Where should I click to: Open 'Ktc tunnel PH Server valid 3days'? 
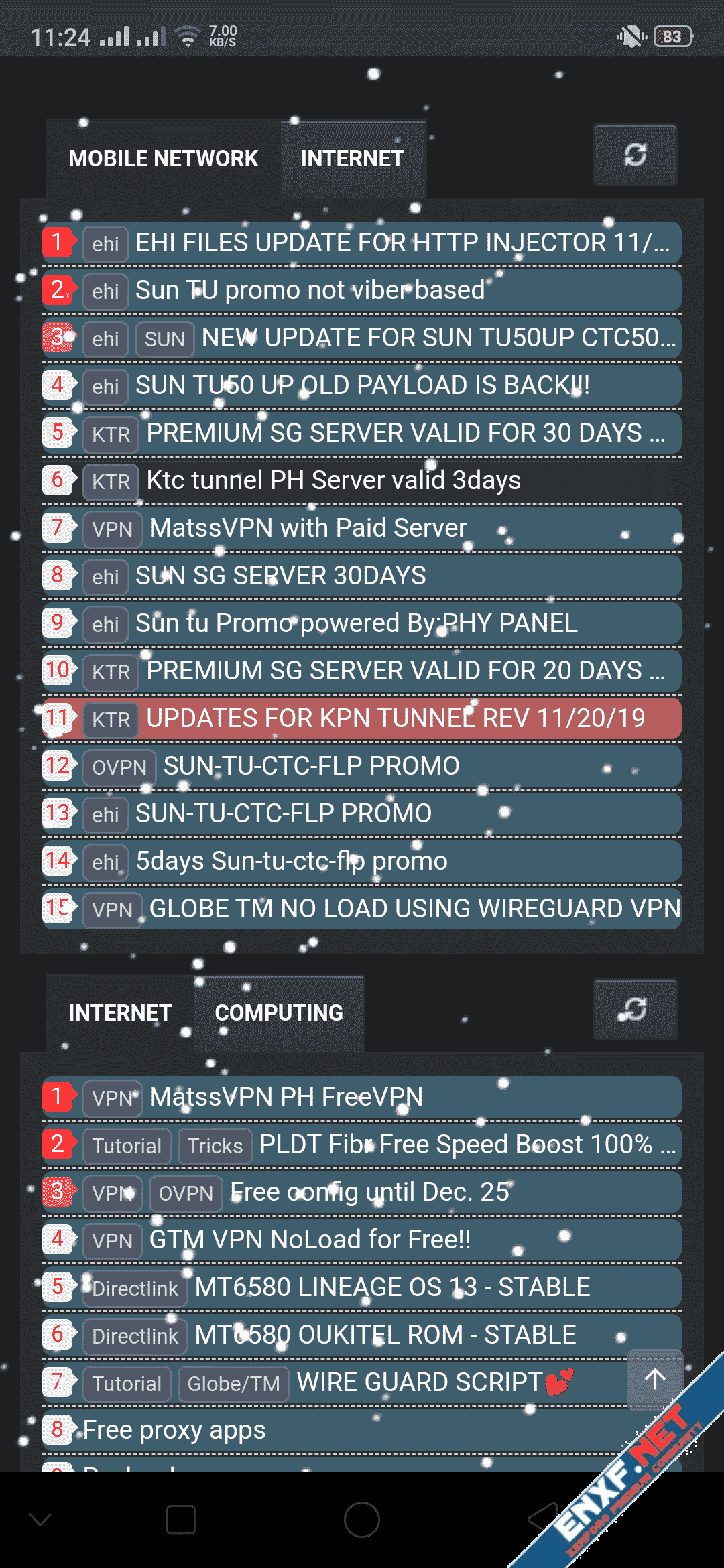pos(333,481)
